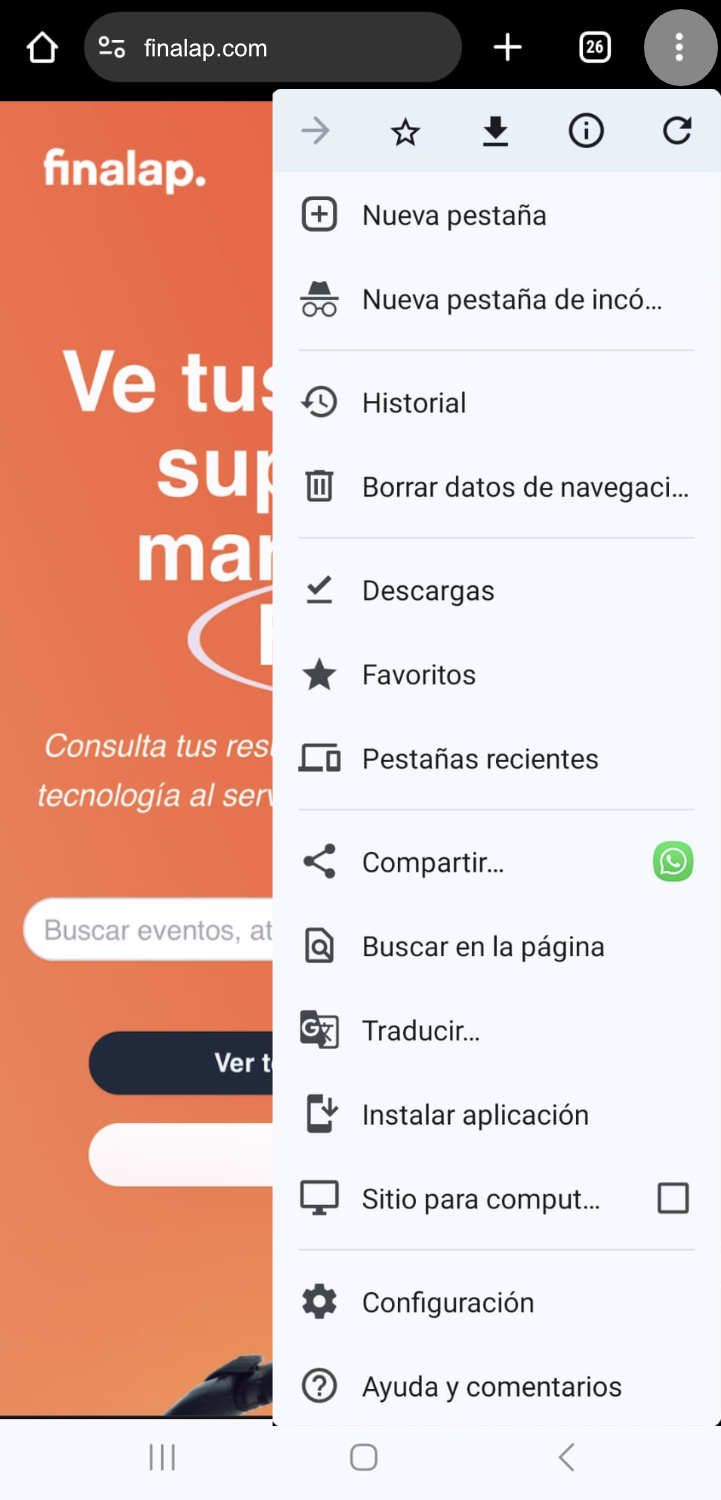The height and width of the screenshot is (1500, 721).
Task: Open Descargas
Action: pos(427,591)
